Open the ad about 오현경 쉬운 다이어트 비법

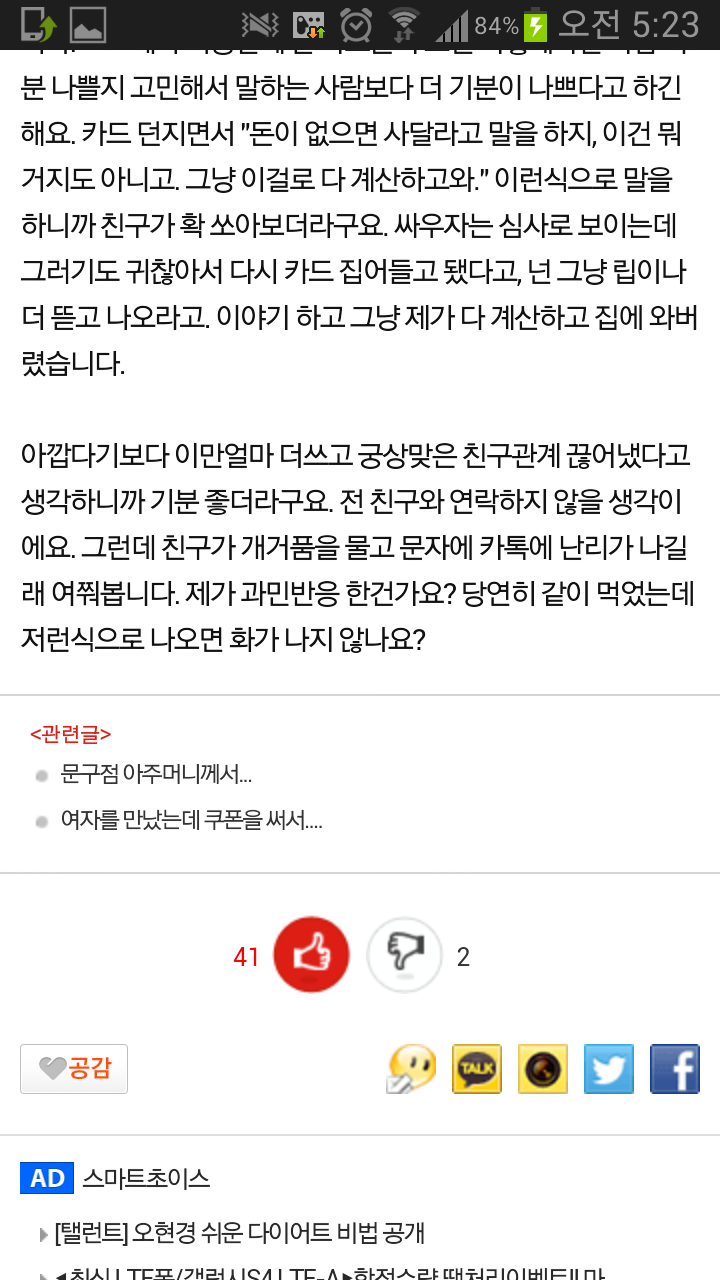click(x=240, y=1232)
